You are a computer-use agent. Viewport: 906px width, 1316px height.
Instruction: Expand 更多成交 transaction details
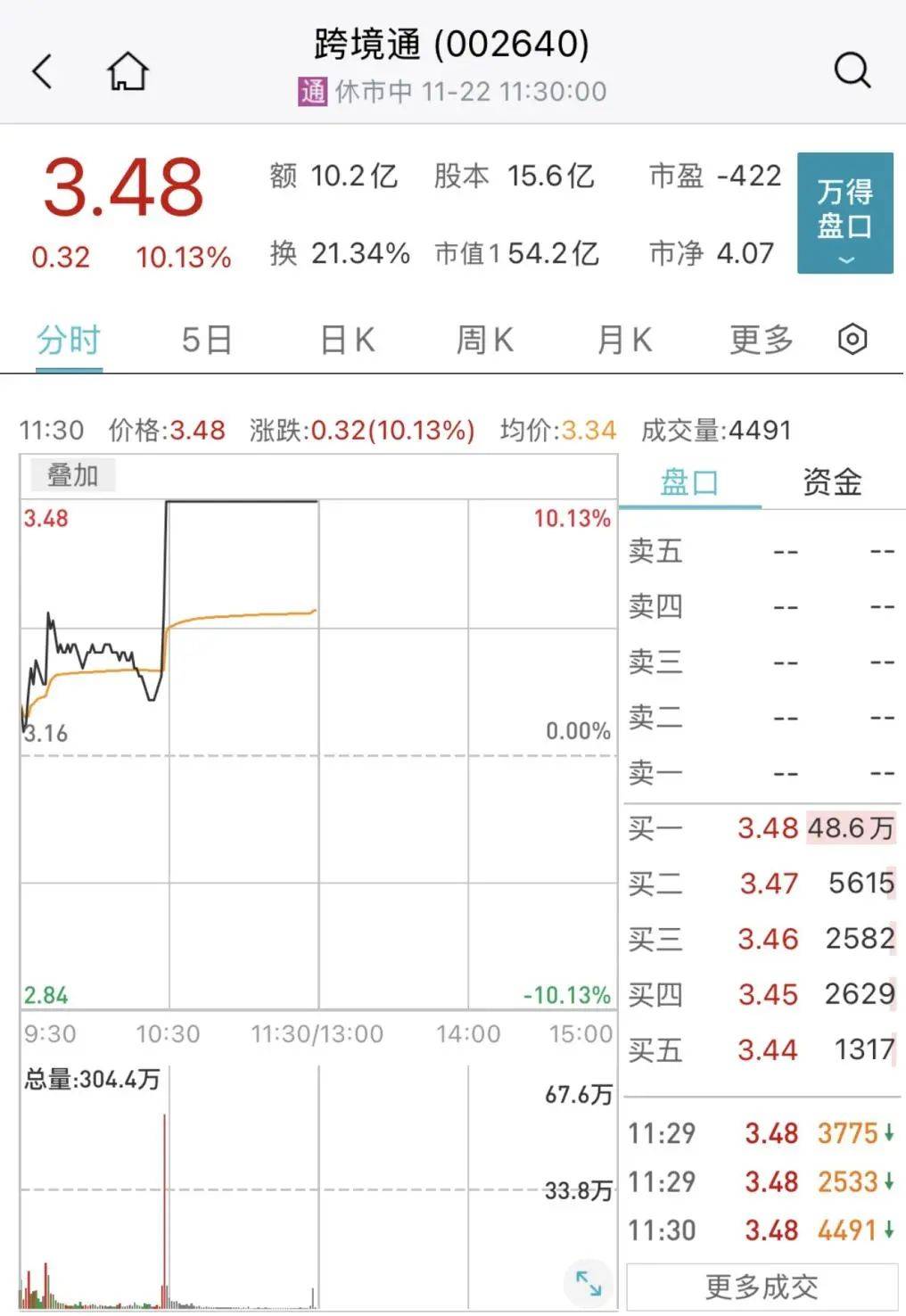762,1286
